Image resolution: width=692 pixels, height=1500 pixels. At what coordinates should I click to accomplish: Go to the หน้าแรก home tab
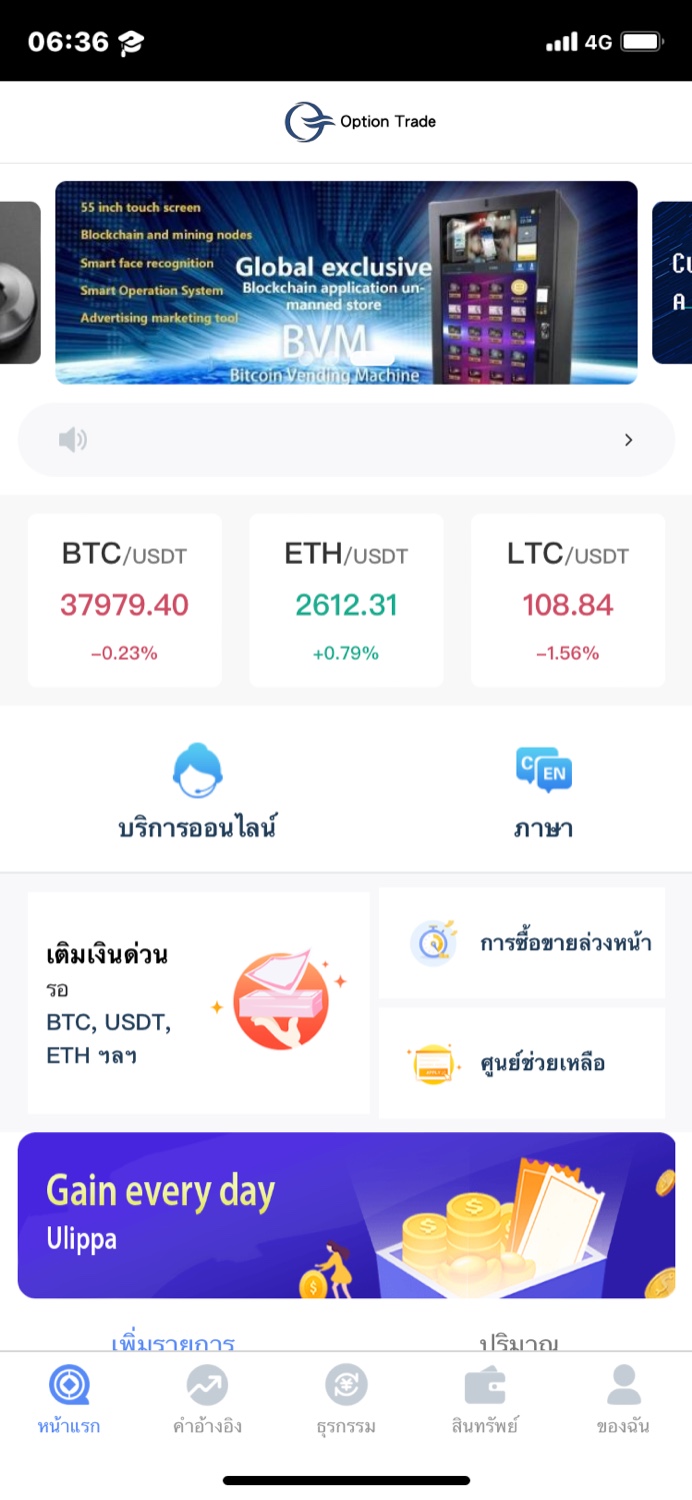[69, 1400]
